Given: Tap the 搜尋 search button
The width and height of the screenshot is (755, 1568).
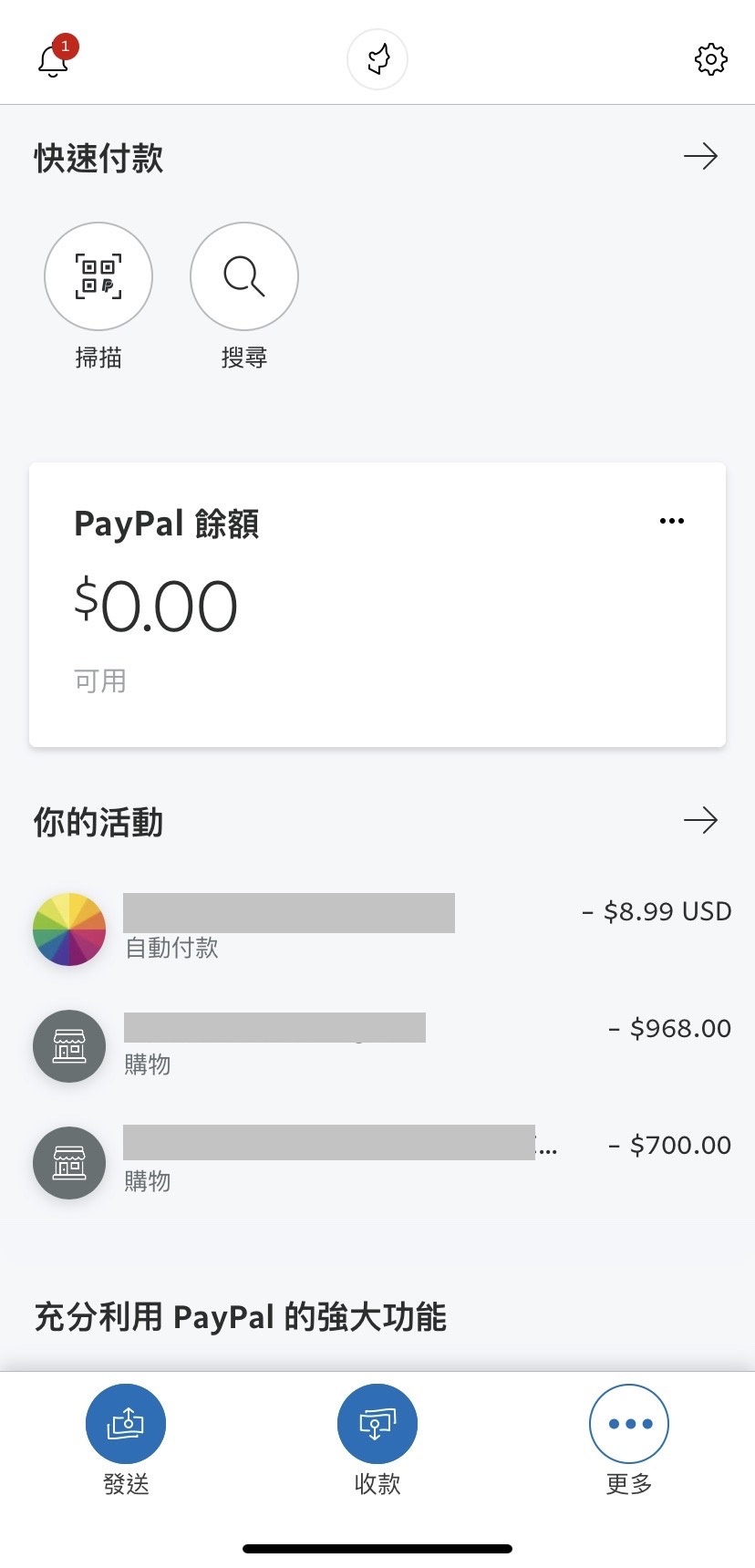Looking at the screenshot, I should pyautogui.click(x=244, y=276).
